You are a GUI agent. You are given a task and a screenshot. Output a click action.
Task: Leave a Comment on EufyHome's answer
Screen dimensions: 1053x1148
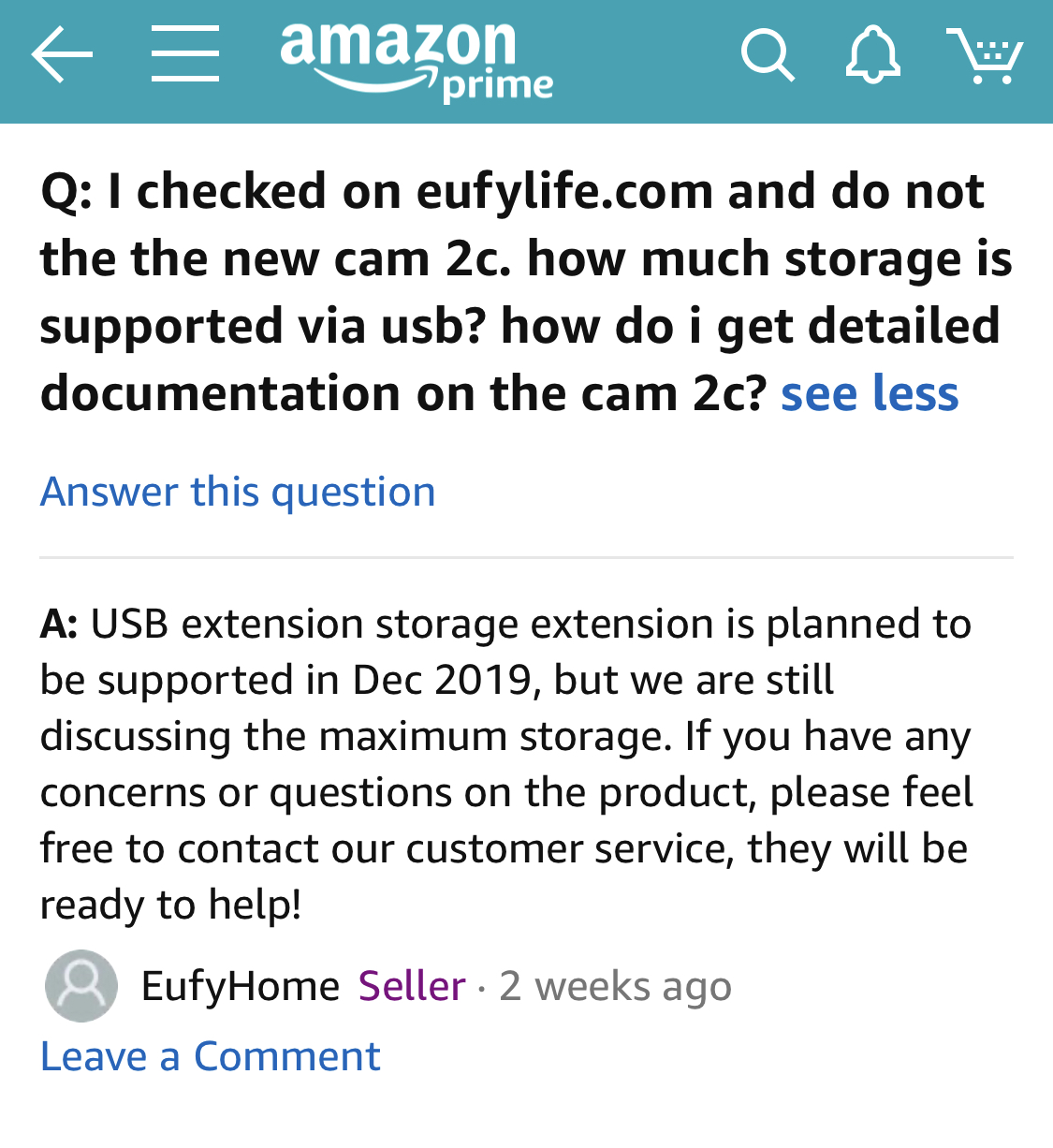coord(211,1056)
